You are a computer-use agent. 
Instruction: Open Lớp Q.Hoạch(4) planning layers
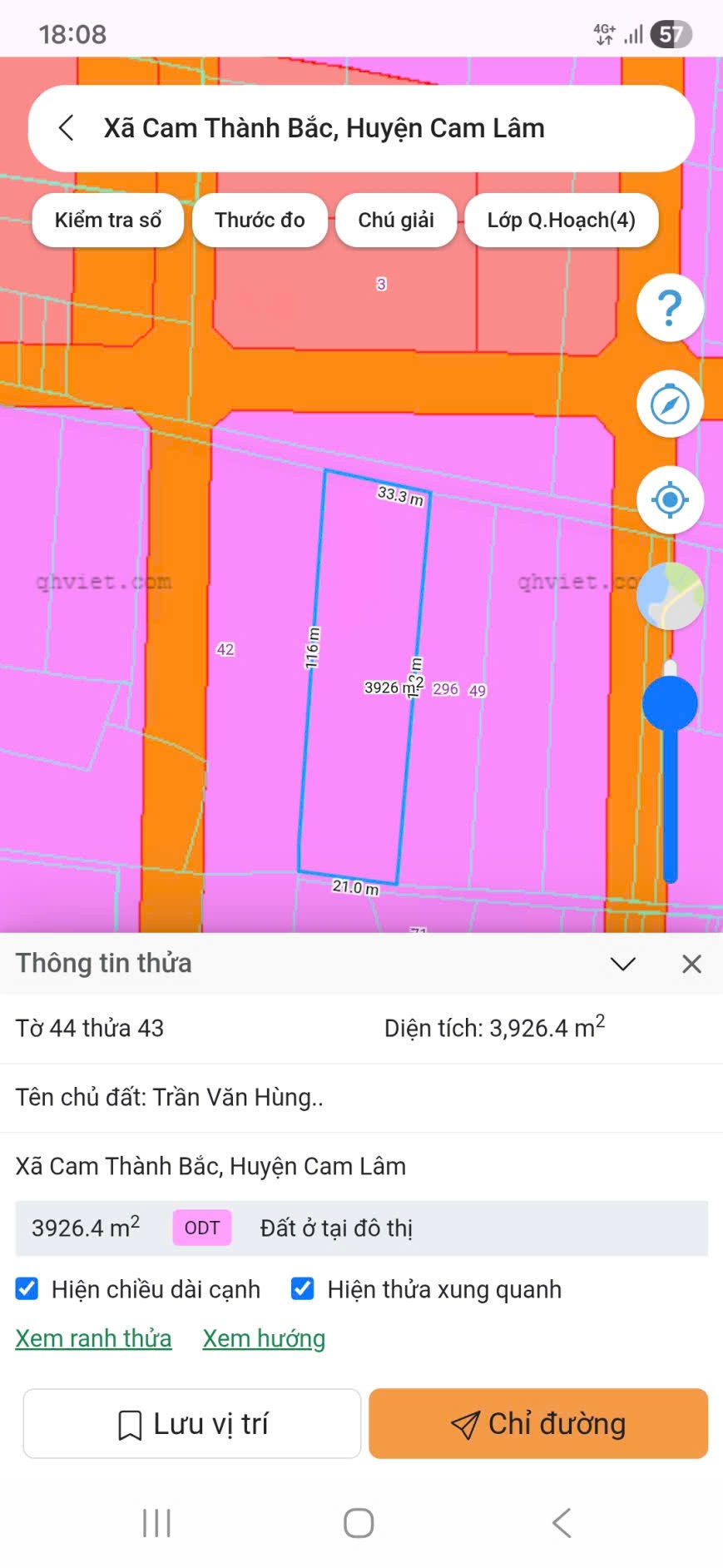click(561, 221)
